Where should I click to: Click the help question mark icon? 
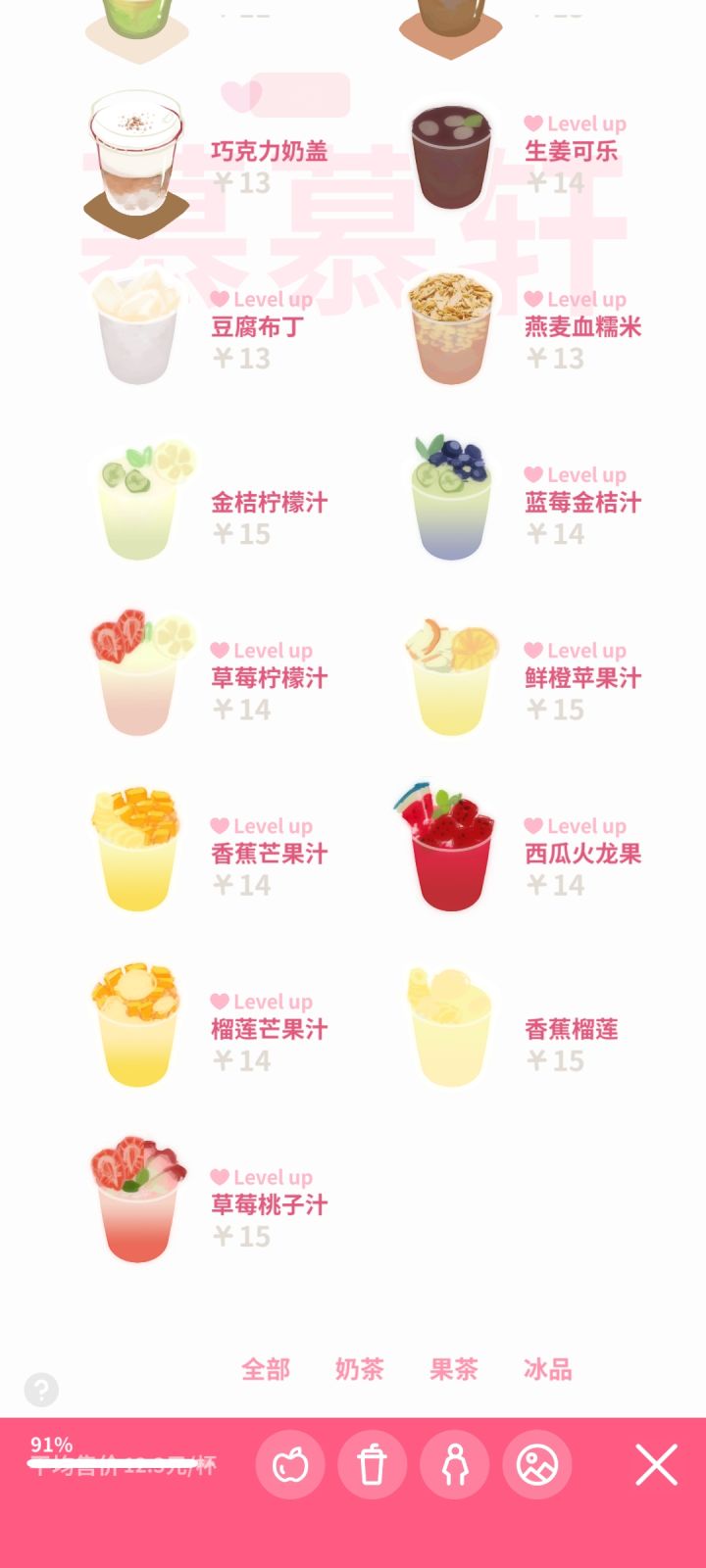point(41,1390)
